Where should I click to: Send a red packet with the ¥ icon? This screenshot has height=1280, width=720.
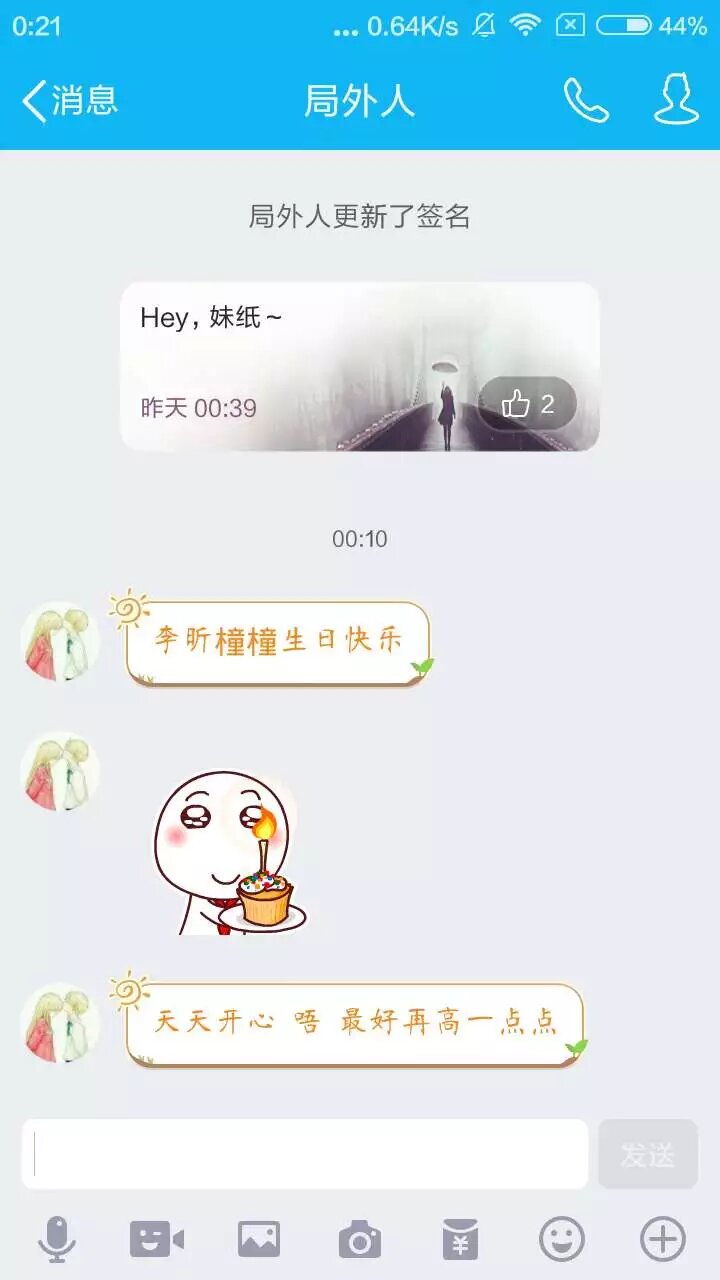tap(460, 1240)
